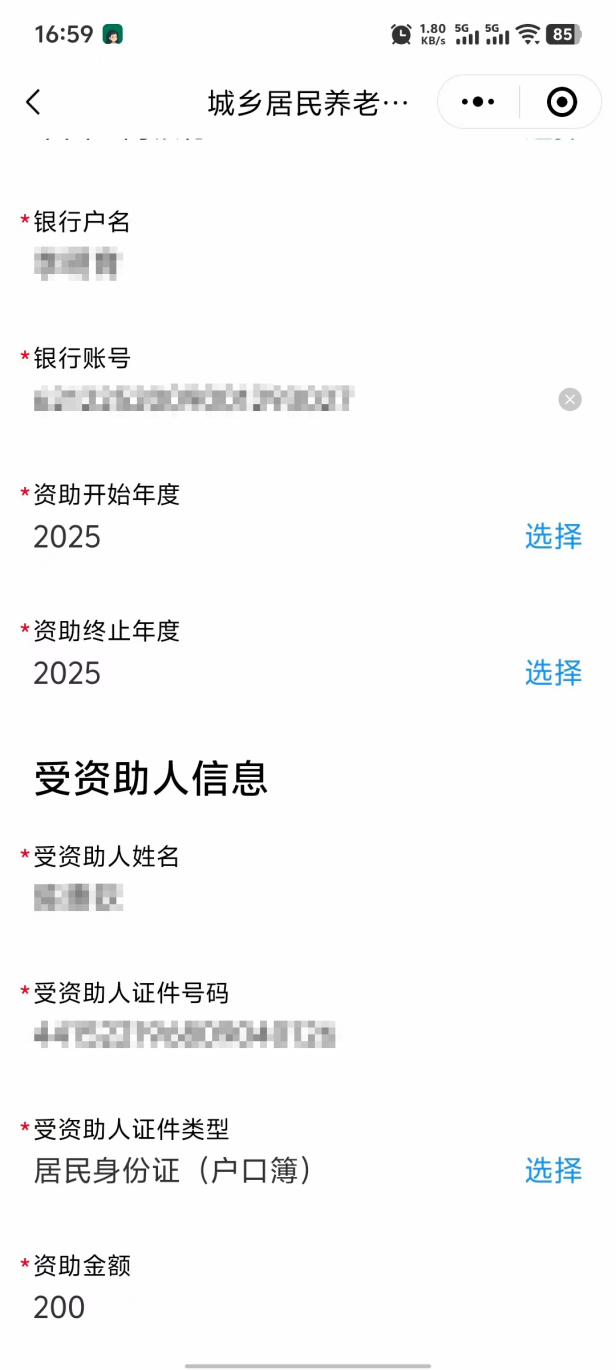Image resolution: width=616 pixels, height=1370 pixels.
Task: Pick the 受资助人证件类型 option
Action: pos(553,1170)
